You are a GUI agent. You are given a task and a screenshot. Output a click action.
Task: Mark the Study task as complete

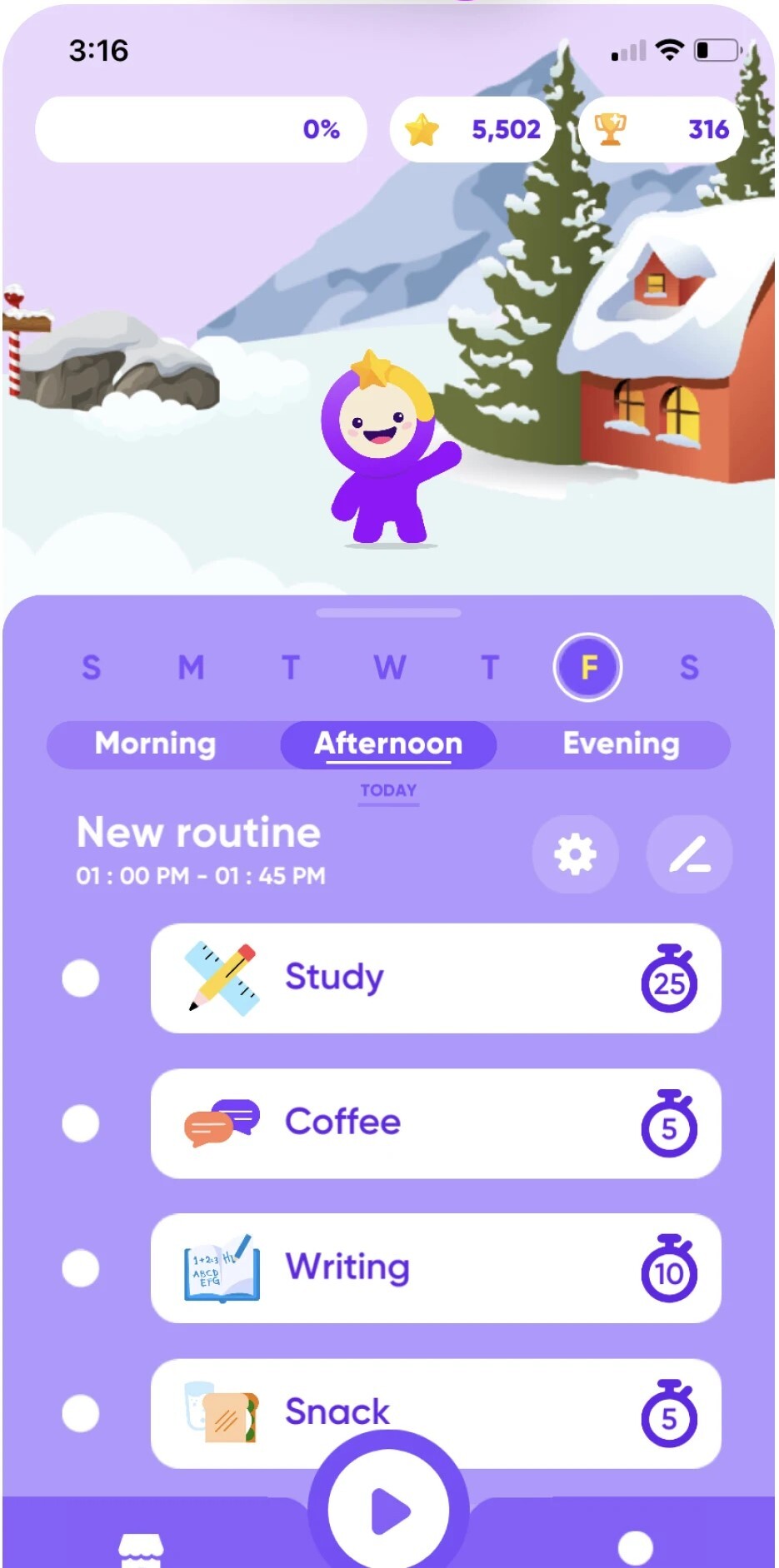point(81,978)
